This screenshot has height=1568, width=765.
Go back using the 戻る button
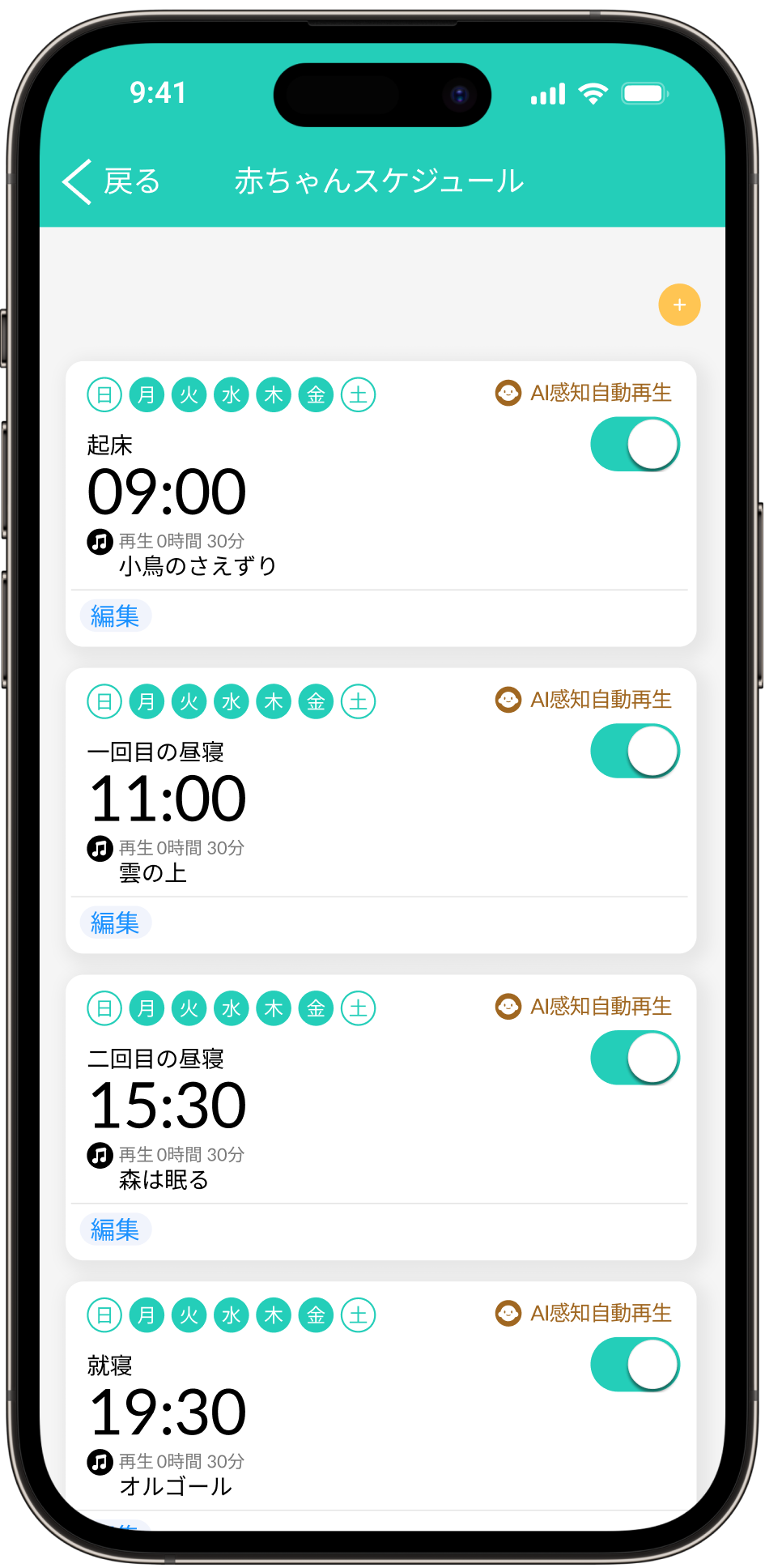point(112,181)
